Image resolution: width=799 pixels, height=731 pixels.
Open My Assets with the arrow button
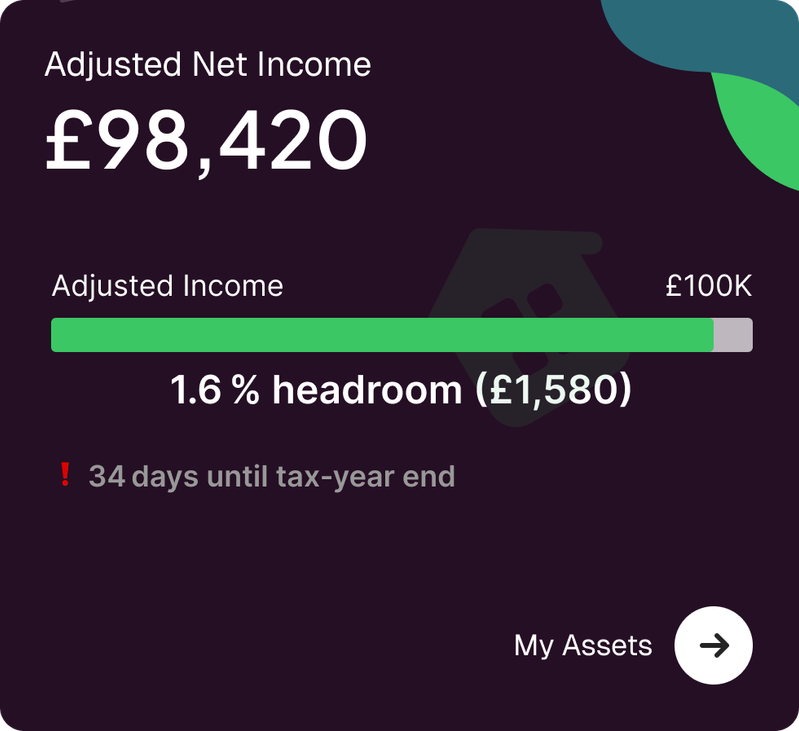coord(713,645)
